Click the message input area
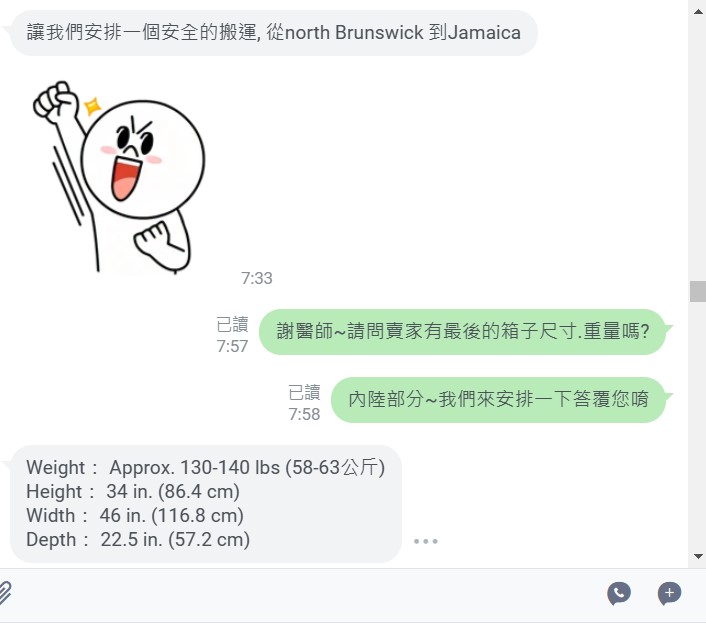The width and height of the screenshot is (706, 623). tap(300, 594)
